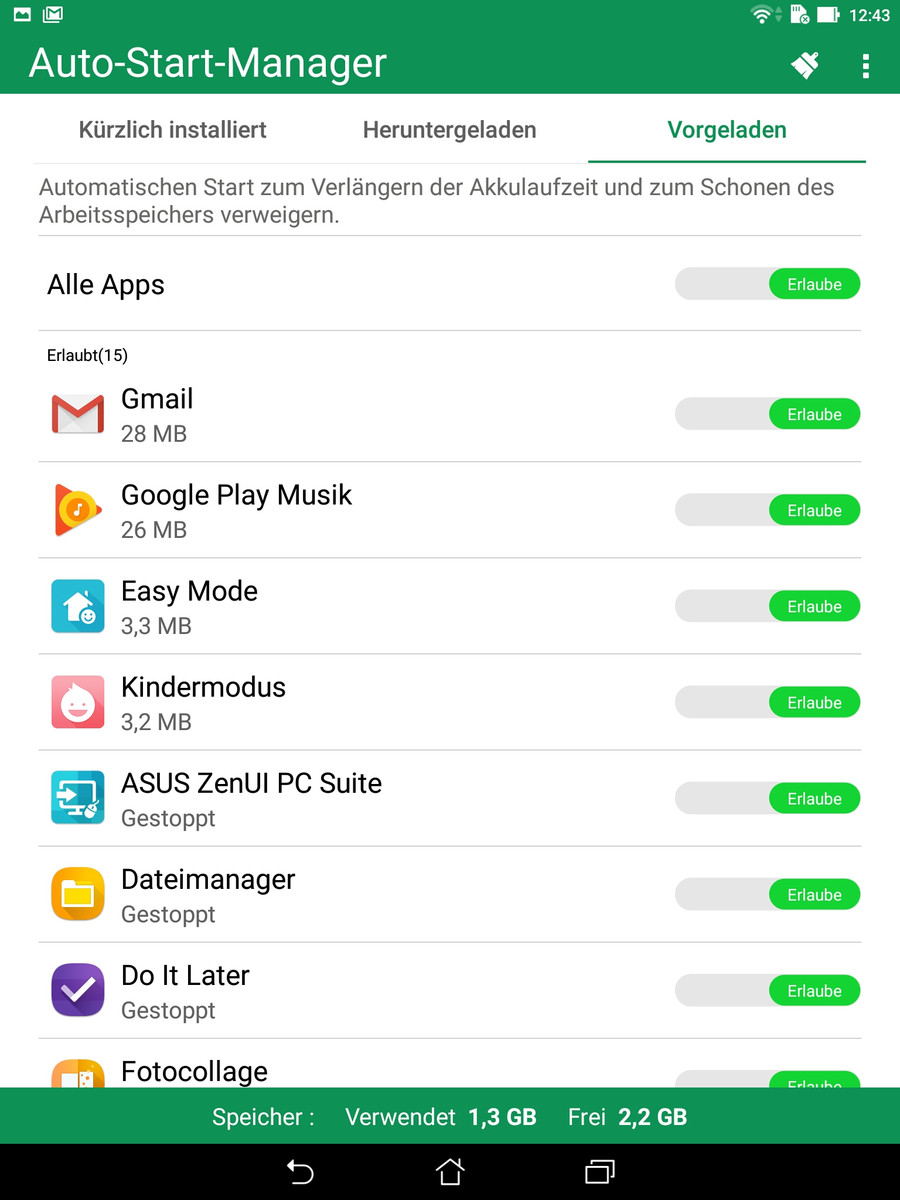Toggle auto-start for Alle Apps
The height and width of the screenshot is (1200, 900).
[768, 285]
